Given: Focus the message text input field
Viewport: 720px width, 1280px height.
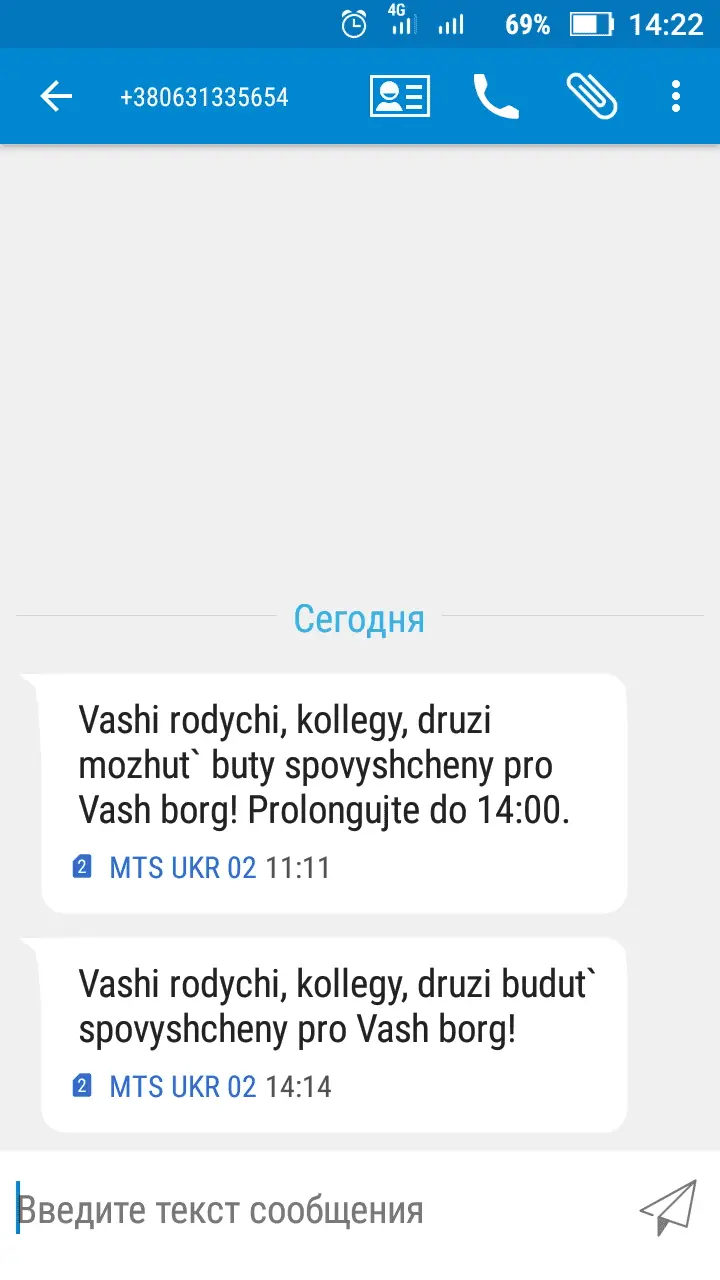Looking at the screenshot, I should 320,1211.
